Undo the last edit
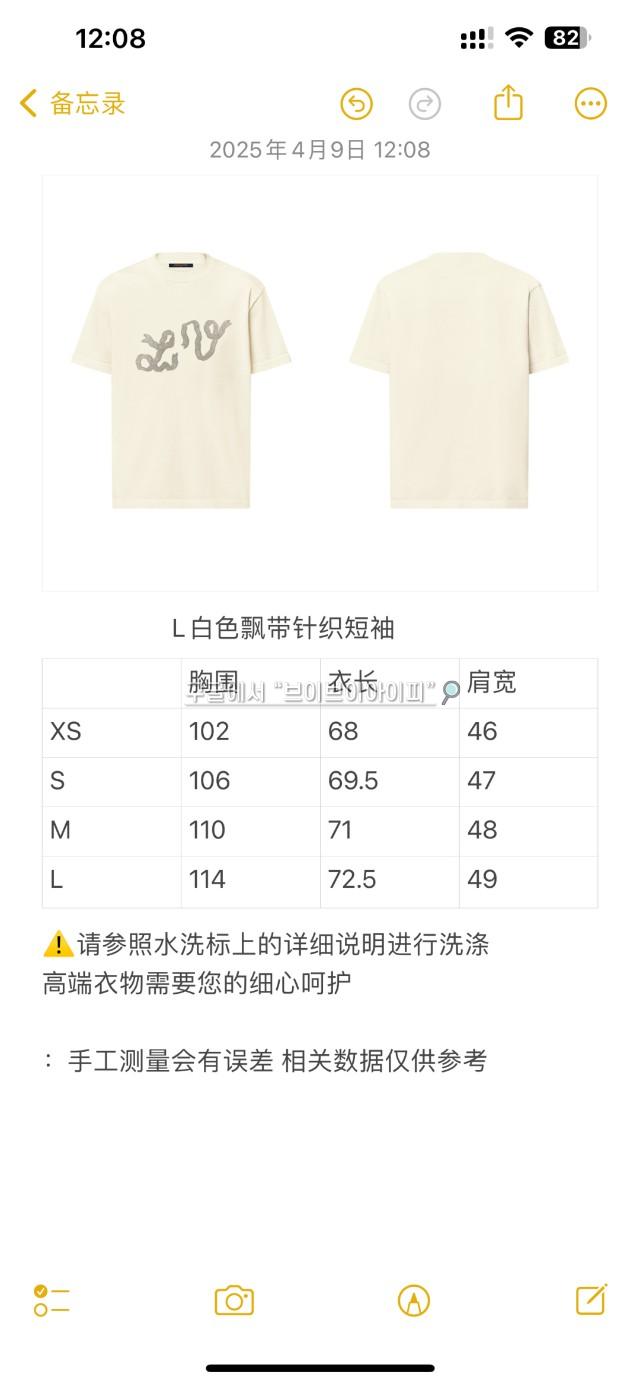 click(356, 104)
